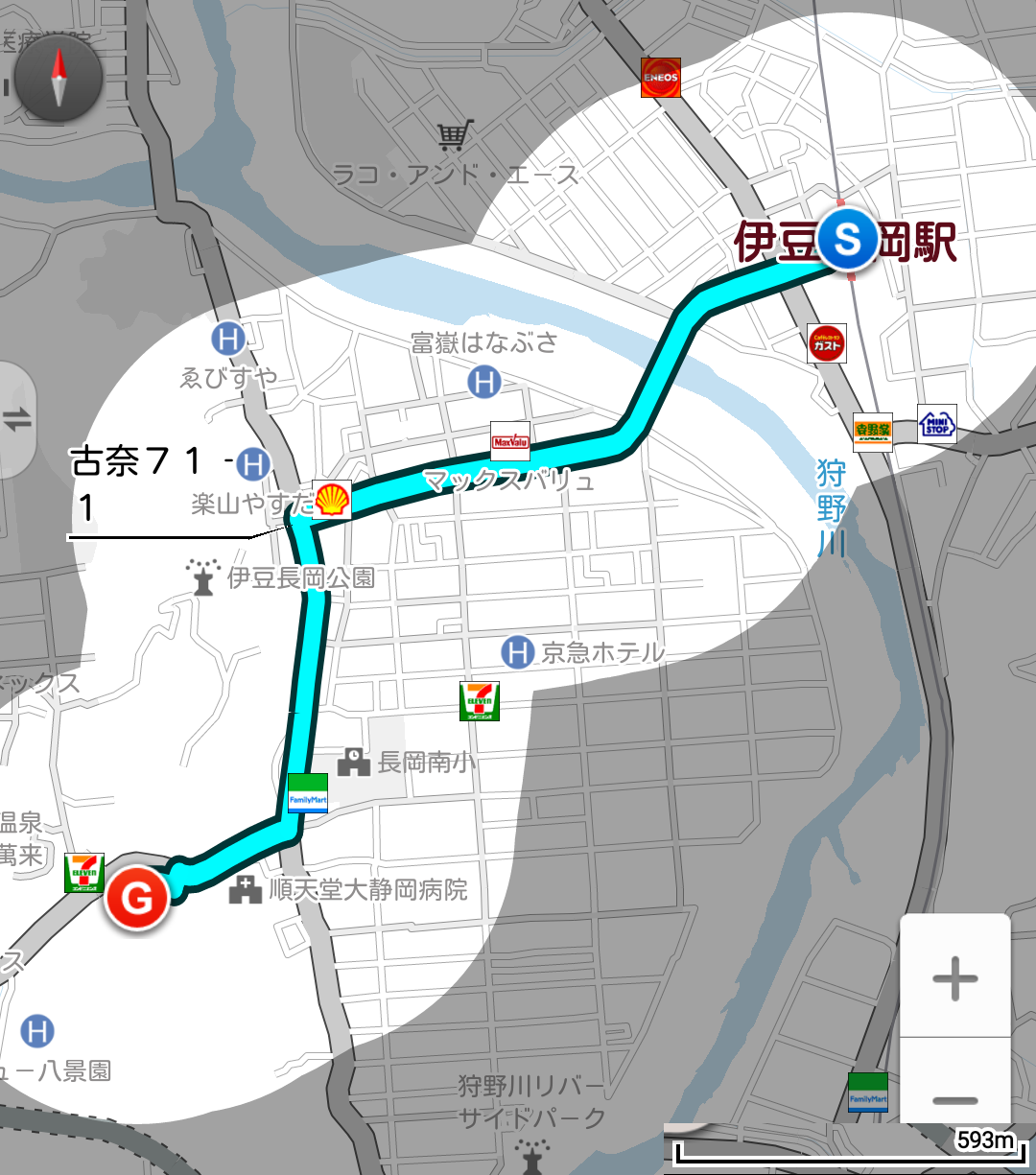Viewport: 1036px width, 1175px height.
Task: Zoom out with the minus button
Action: (x=954, y=1098)
